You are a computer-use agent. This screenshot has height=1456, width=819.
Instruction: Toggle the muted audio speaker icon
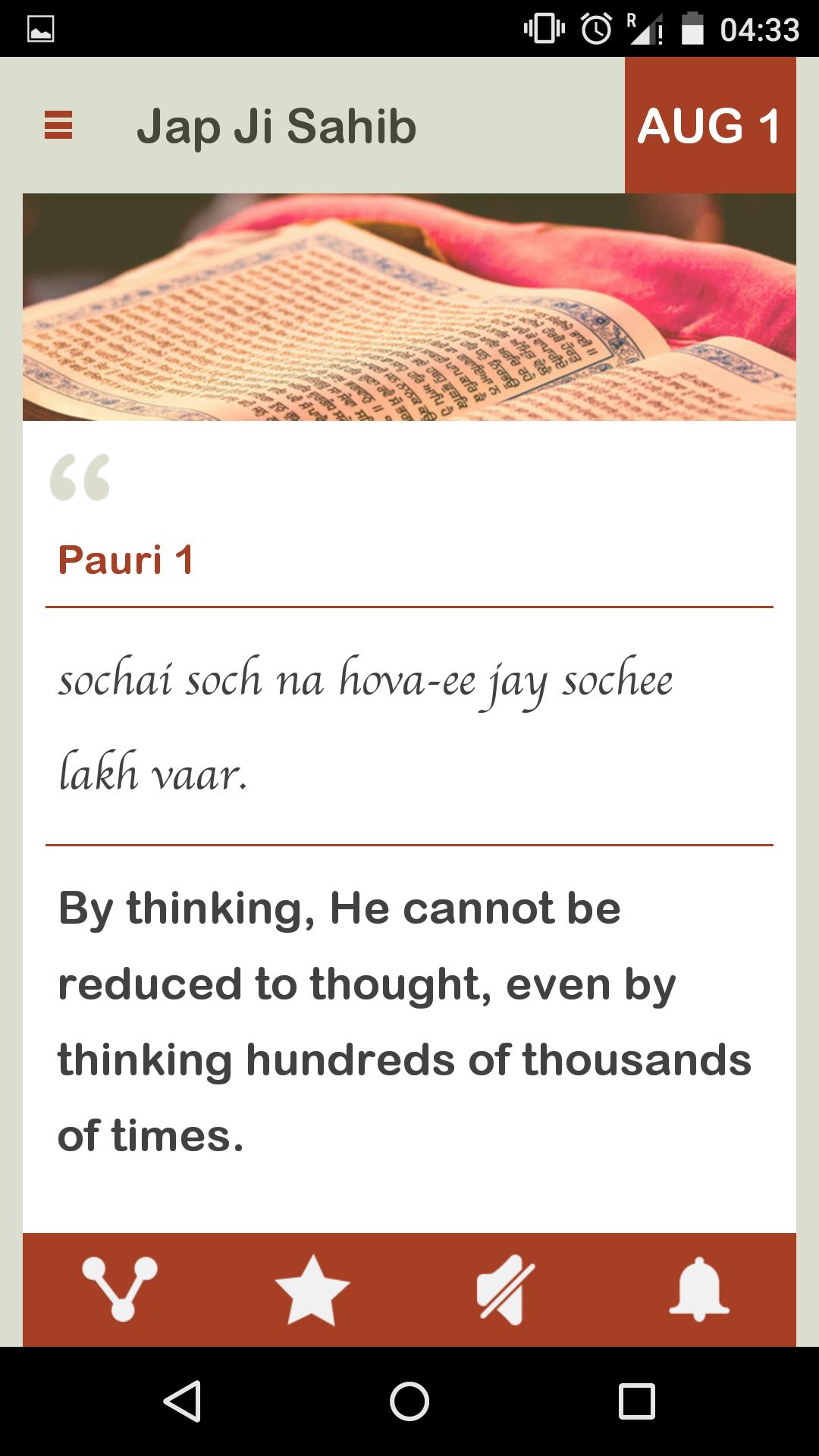coord(505,1290)
